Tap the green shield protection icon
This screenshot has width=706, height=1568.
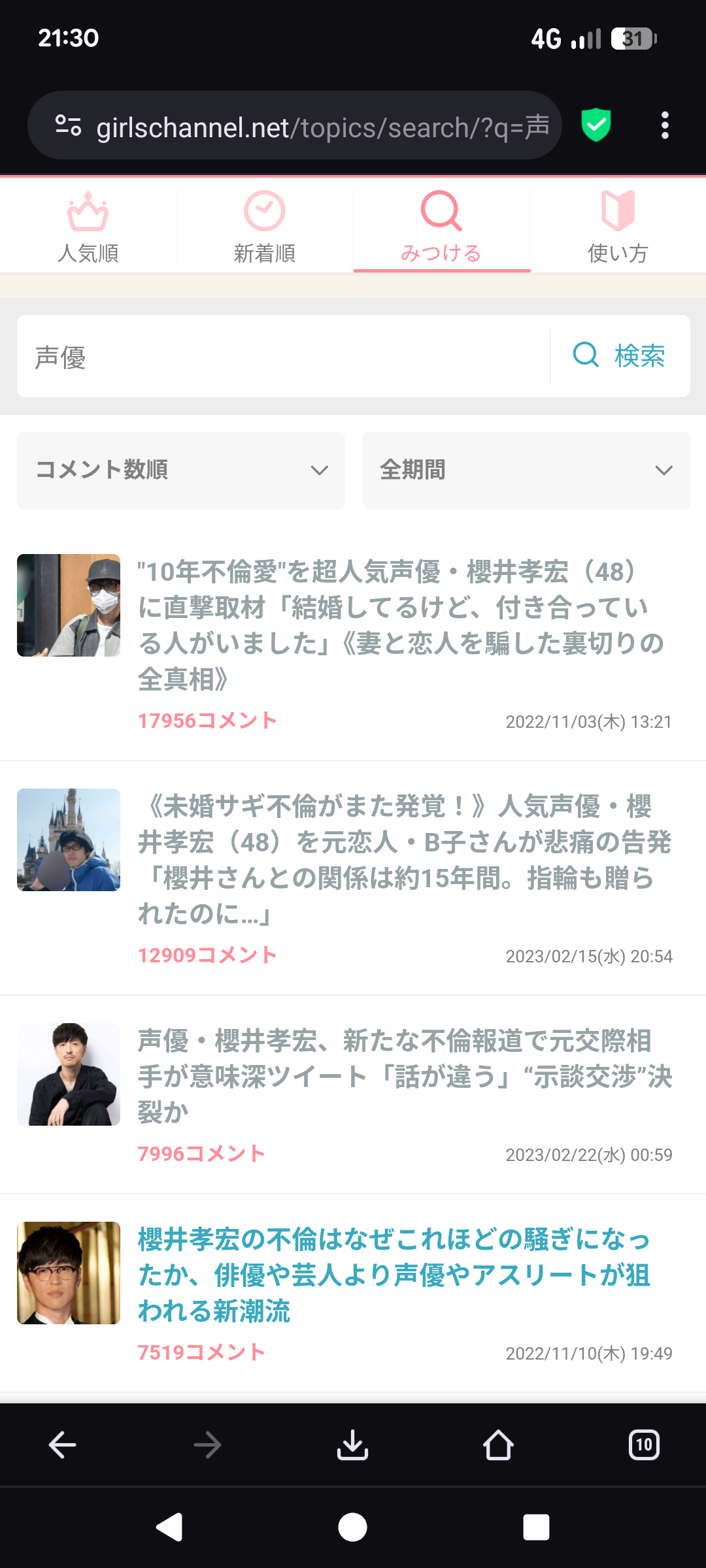pos(596,125)
